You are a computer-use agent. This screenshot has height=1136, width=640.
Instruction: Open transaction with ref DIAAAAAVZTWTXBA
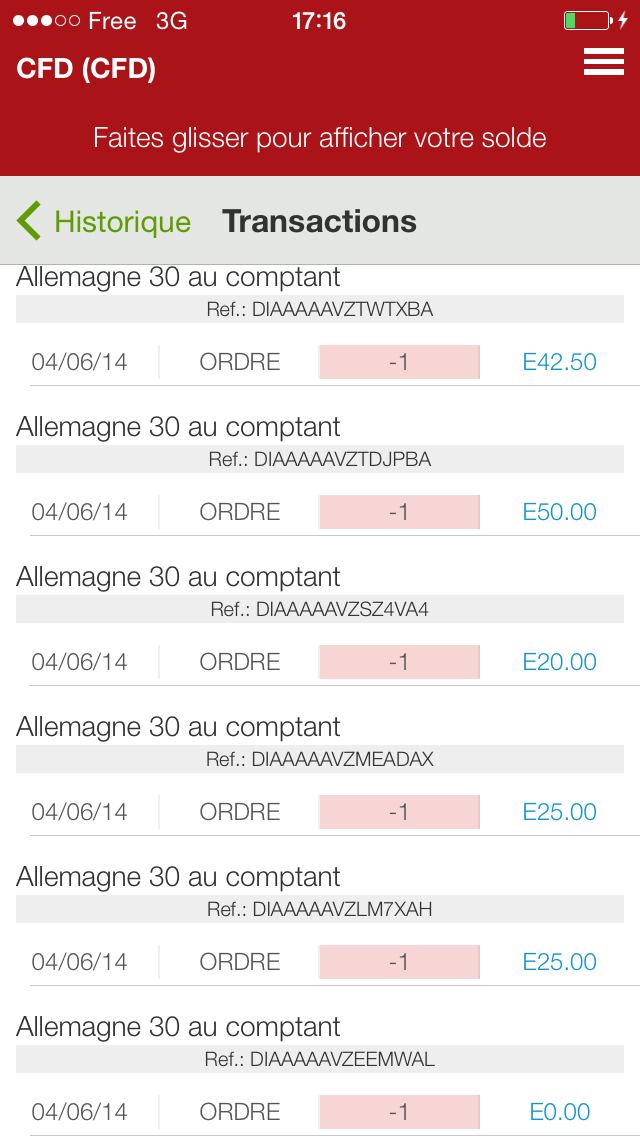(x=320, y=310)
